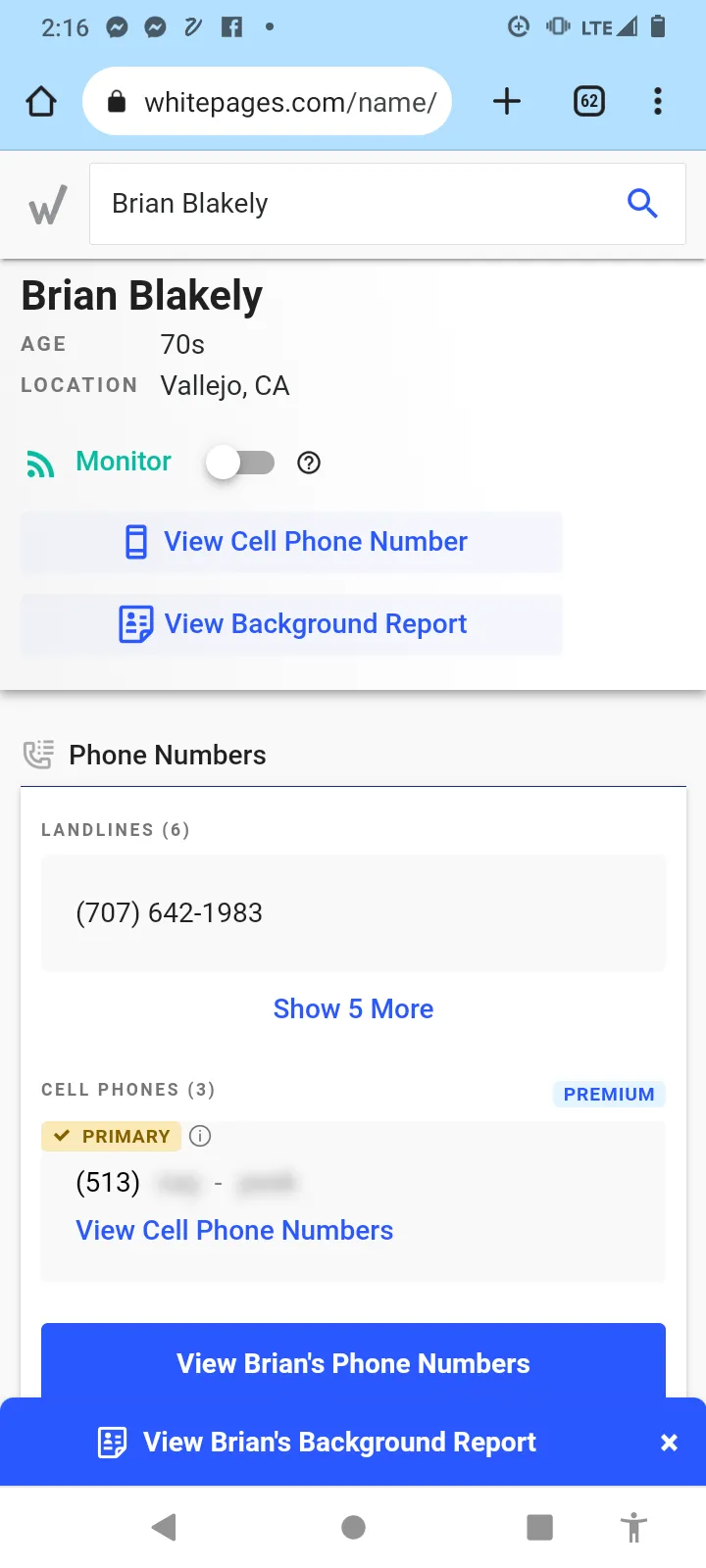
Task: Open the tab switcher showing 62 tabs
Action: 589,101
